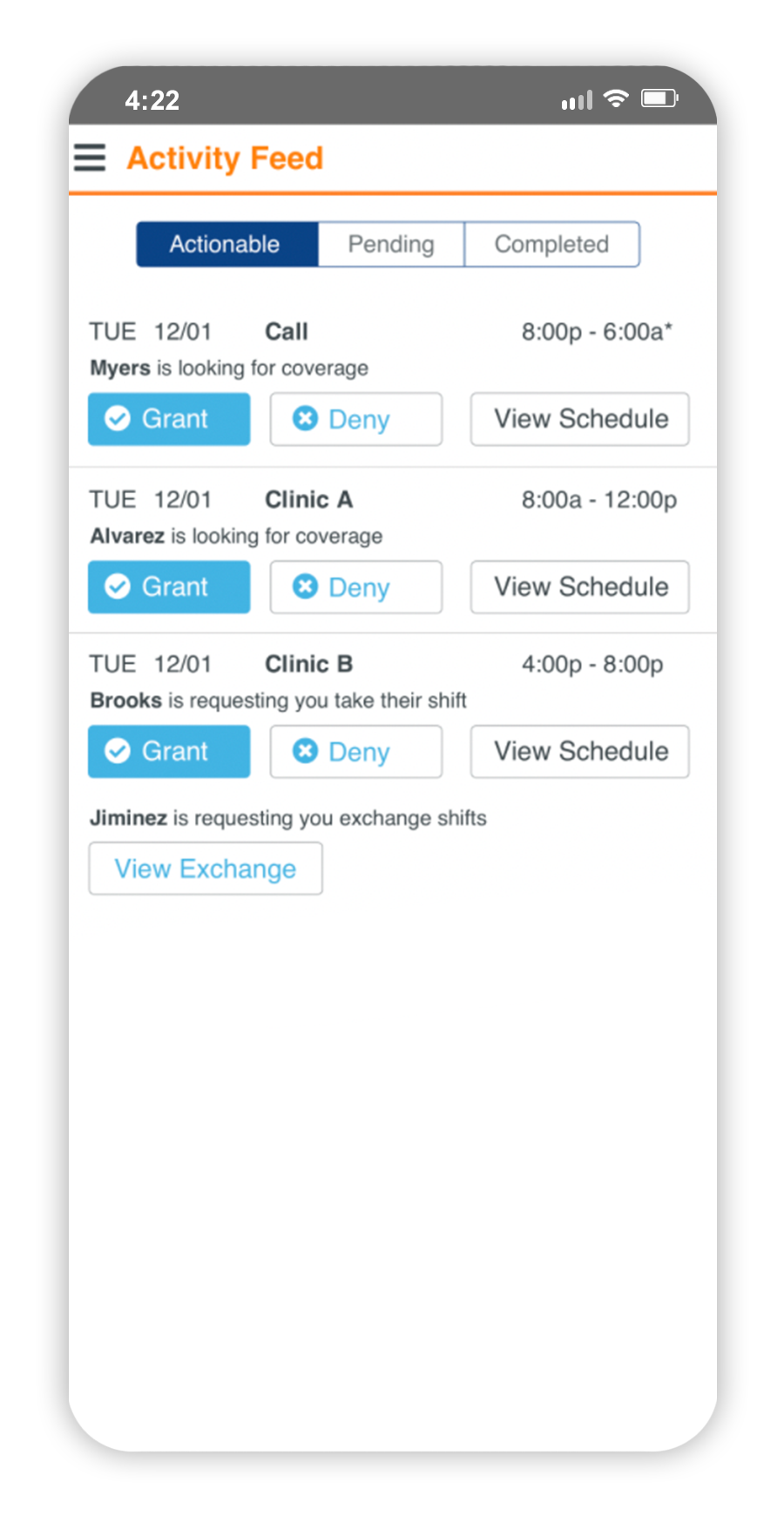This screenshot has width=784, height=1516.
Task: Open the hamburger navigation menu
Action: 89,158
